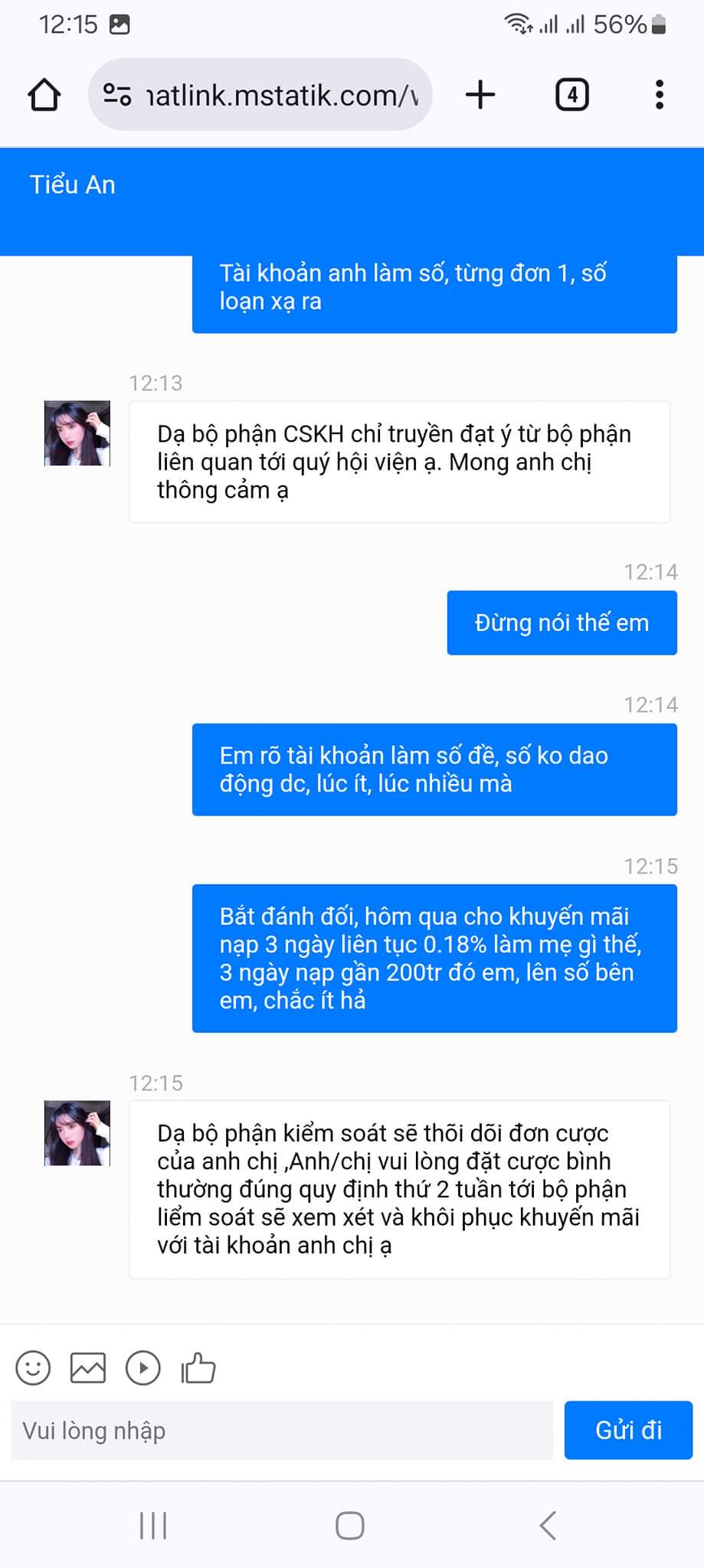Open recent apps from the navigation bar
This screenshot has width=704, height=1568.
tap(153, 1525)
